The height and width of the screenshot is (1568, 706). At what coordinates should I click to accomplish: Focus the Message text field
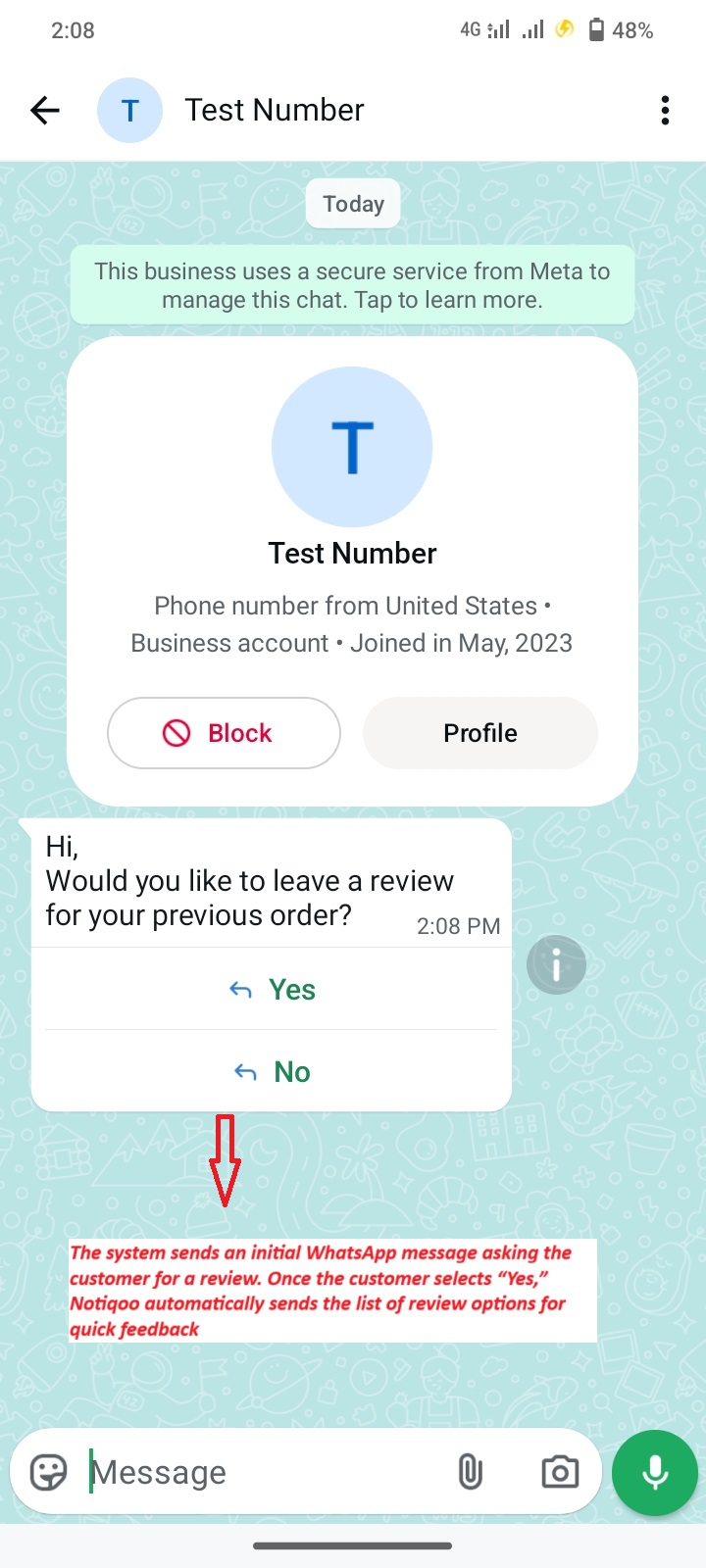coord(265,1472)
